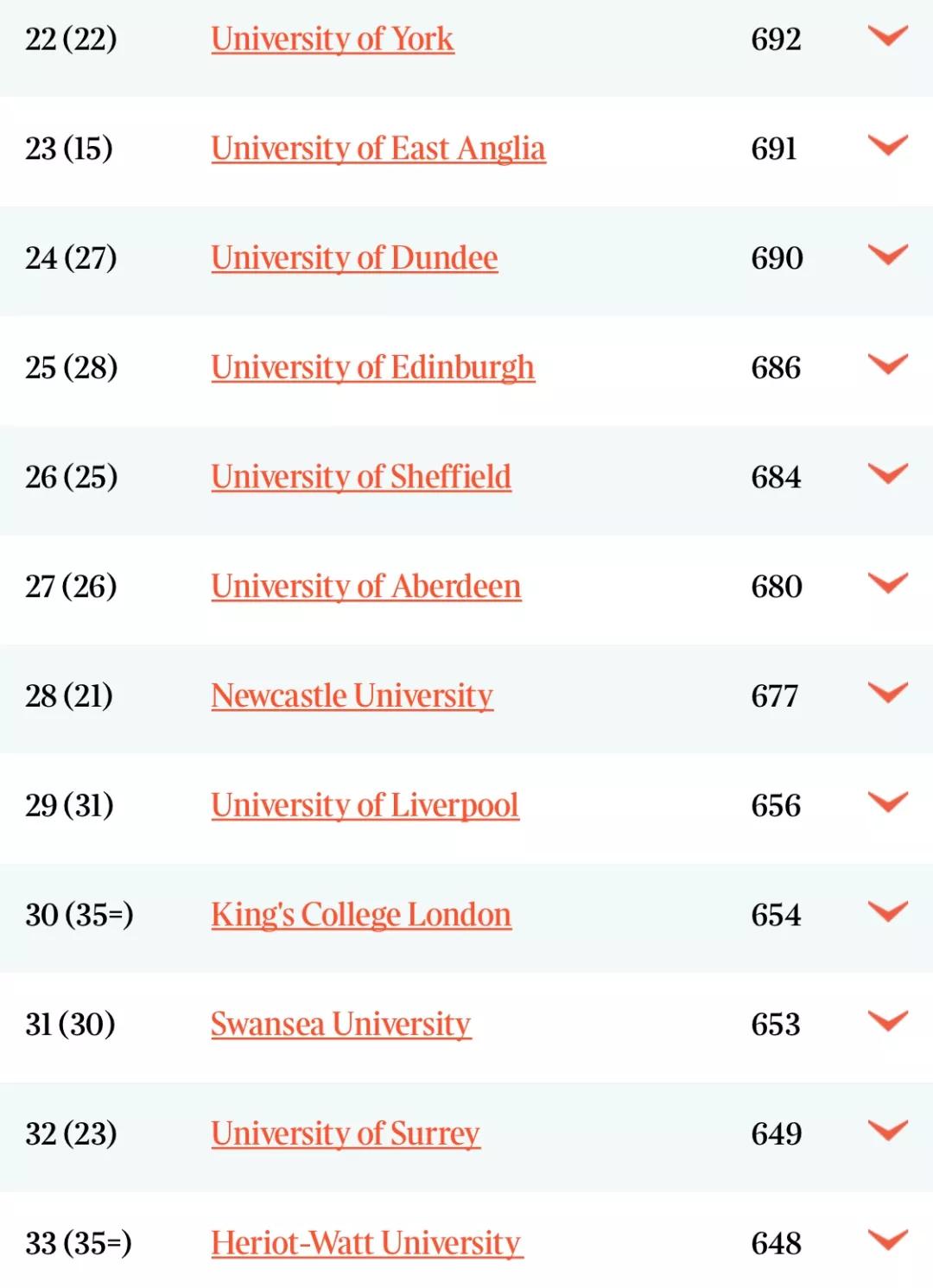The image size is (933, 1288).
Task: Open the King's College London link
Action: click(361, 915)
